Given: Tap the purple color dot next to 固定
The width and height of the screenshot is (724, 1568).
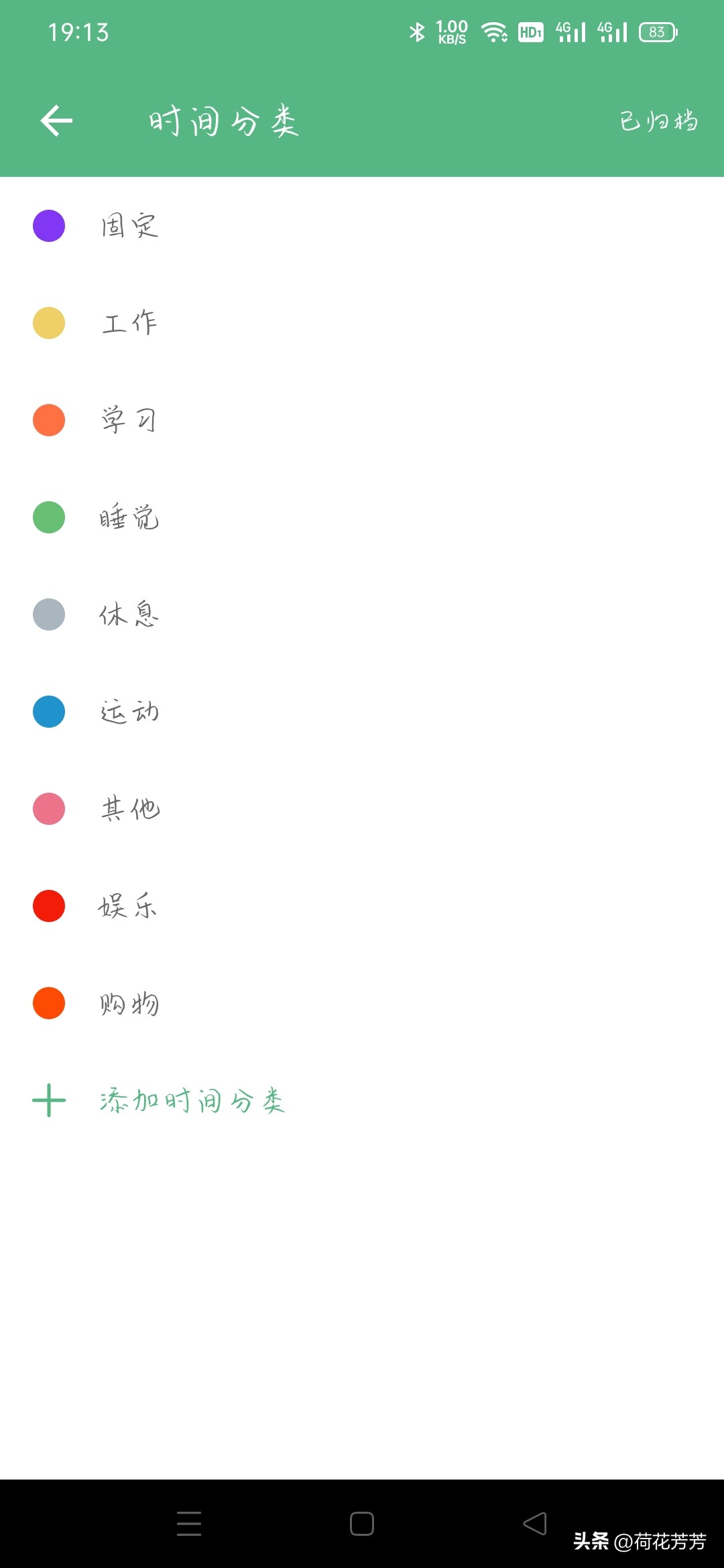Looking at the screenshot, I should [48, 226].
